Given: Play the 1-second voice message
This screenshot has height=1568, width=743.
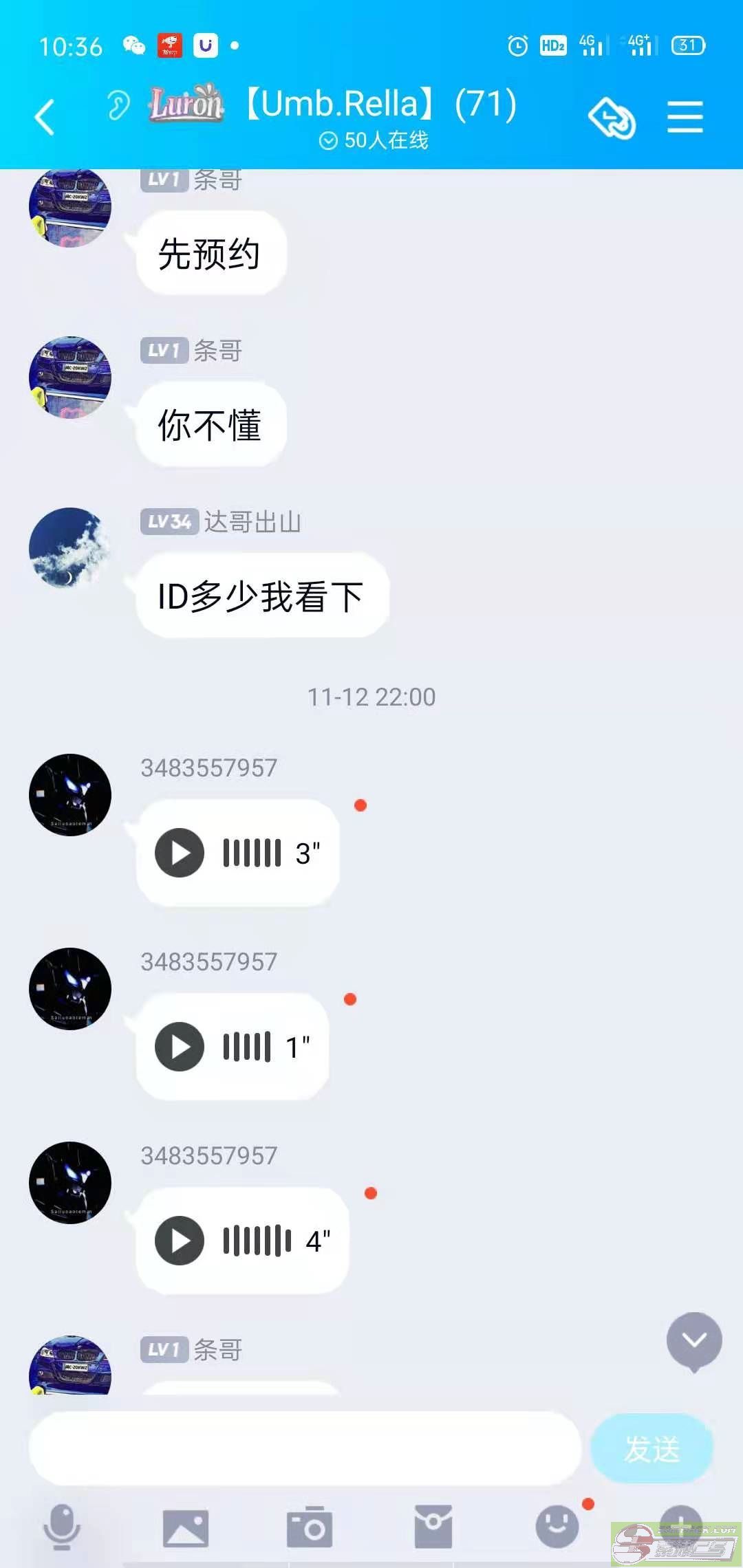Looking at the screenshot, I should (180, 1047).
